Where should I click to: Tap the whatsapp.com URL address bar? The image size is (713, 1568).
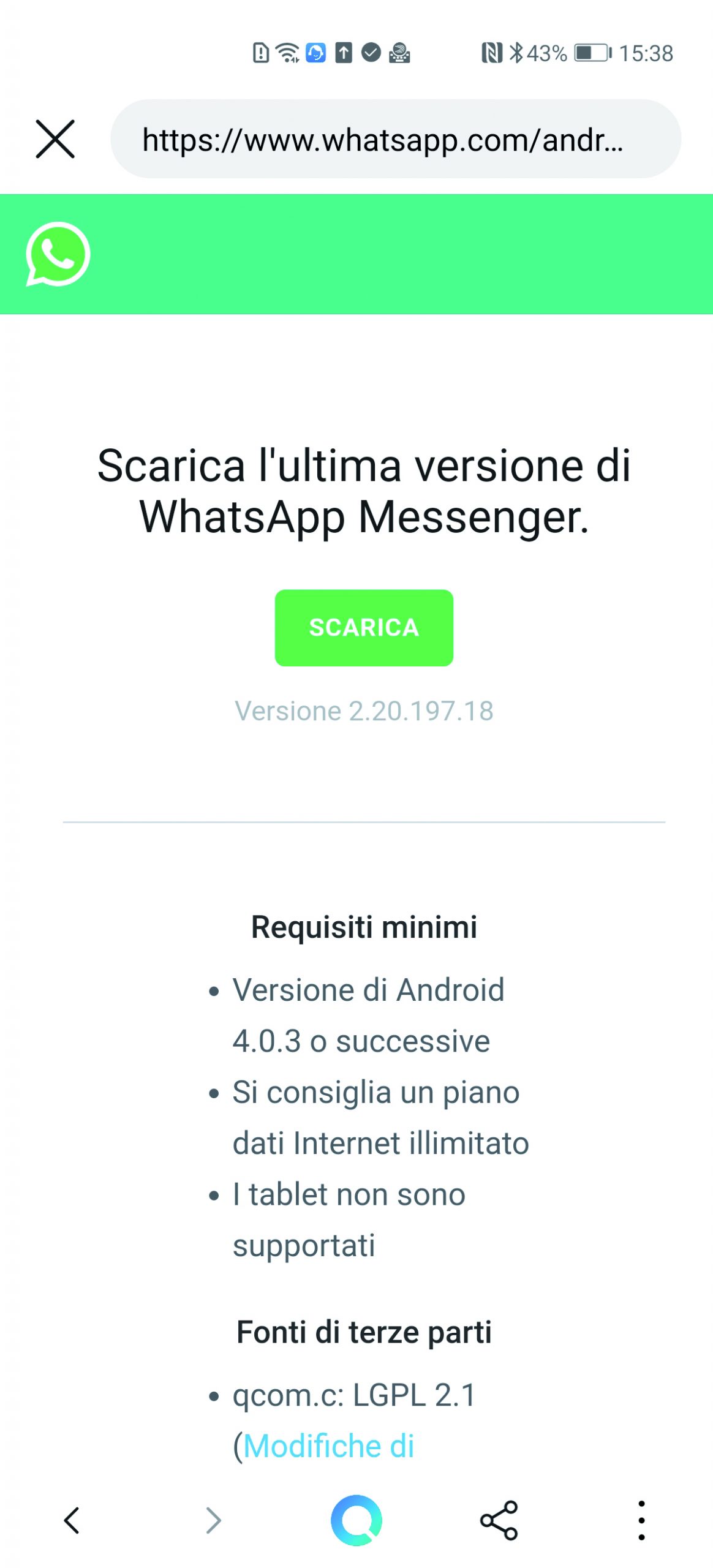coord(395,140)
